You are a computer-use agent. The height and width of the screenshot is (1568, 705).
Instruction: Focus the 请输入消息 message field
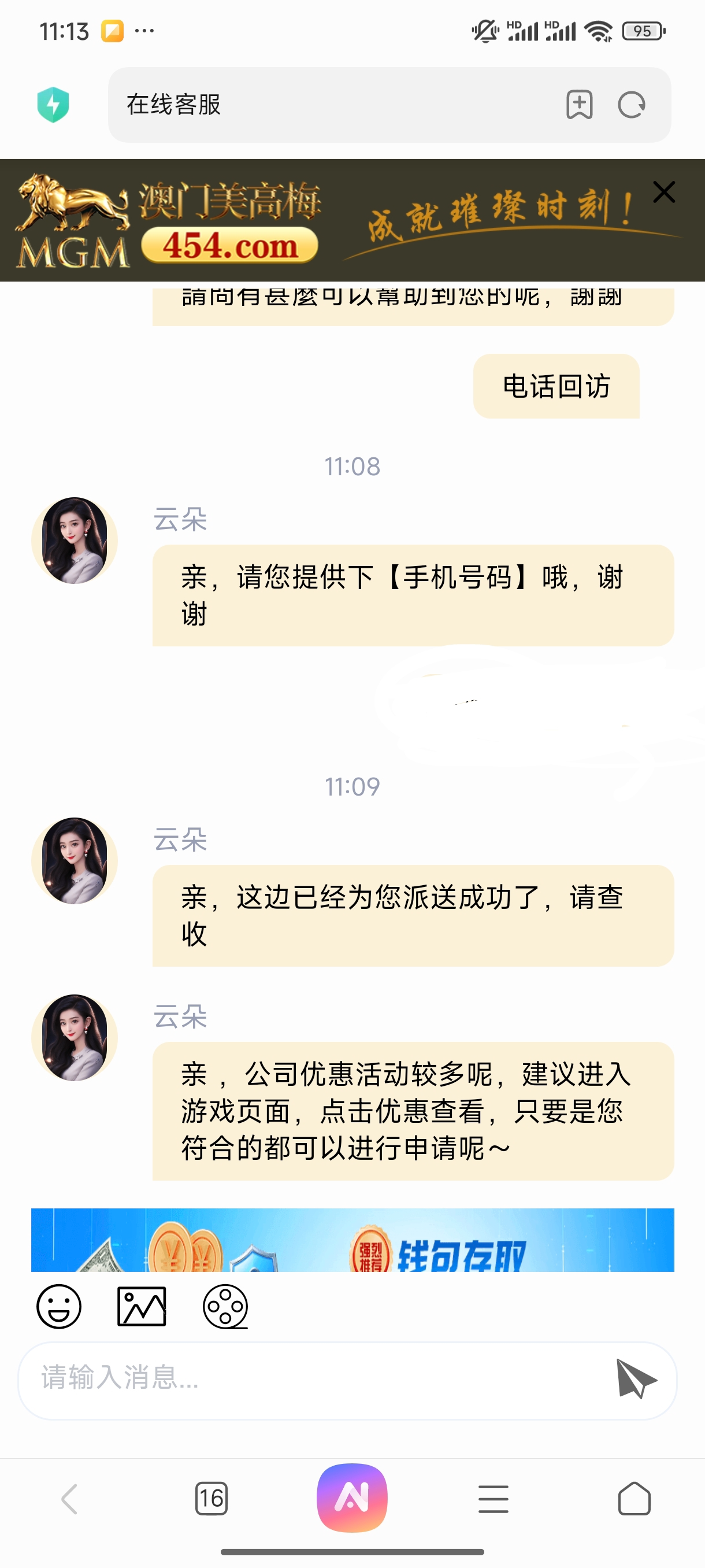(304, 1378)
